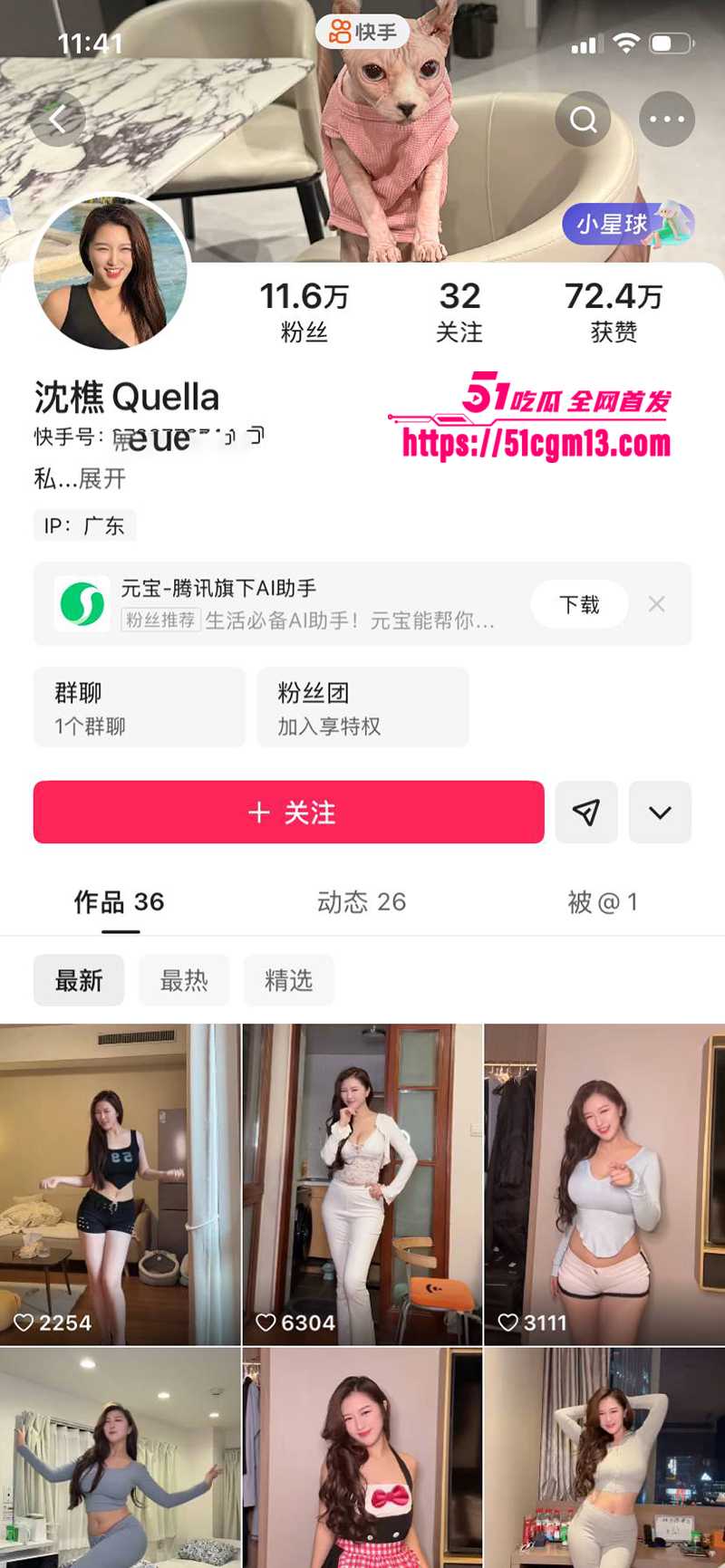Image resolution: width=725 pixels, height=1568 pixels.
Task: Select the 最新 filter toggle
Action: [79, 979]
